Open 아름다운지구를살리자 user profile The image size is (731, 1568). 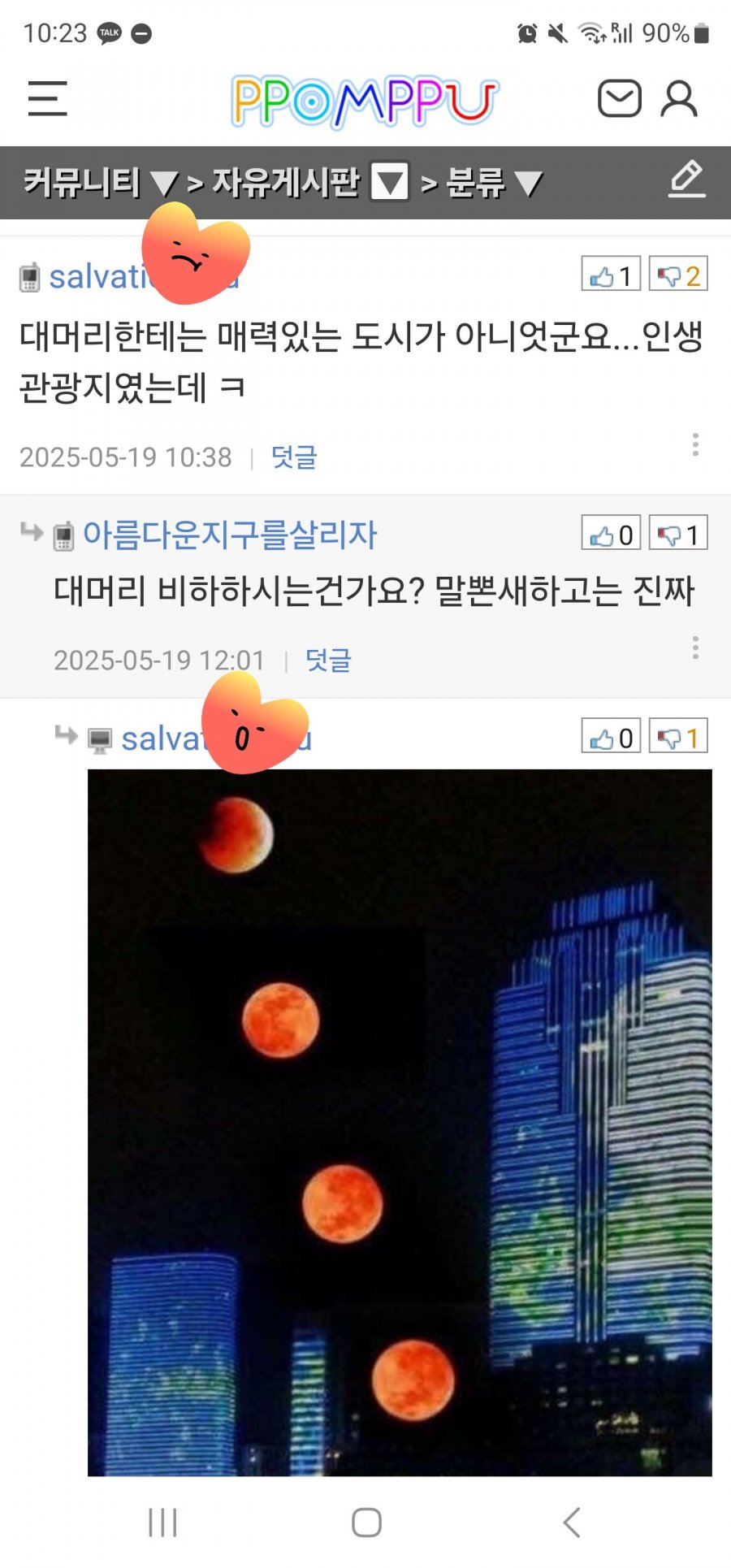pyautogui.click(x=230, y=535)
